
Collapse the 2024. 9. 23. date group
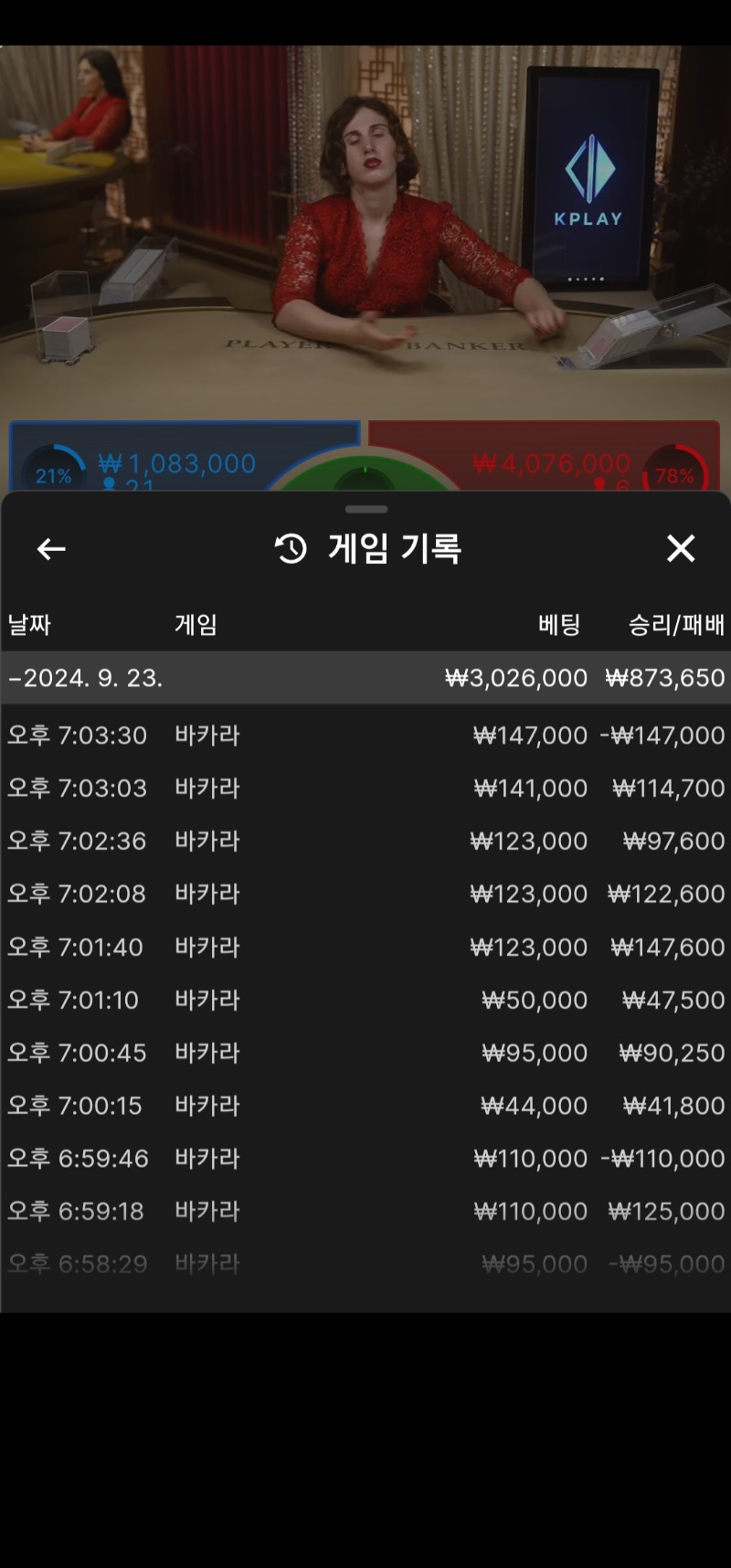coord(365,678)
